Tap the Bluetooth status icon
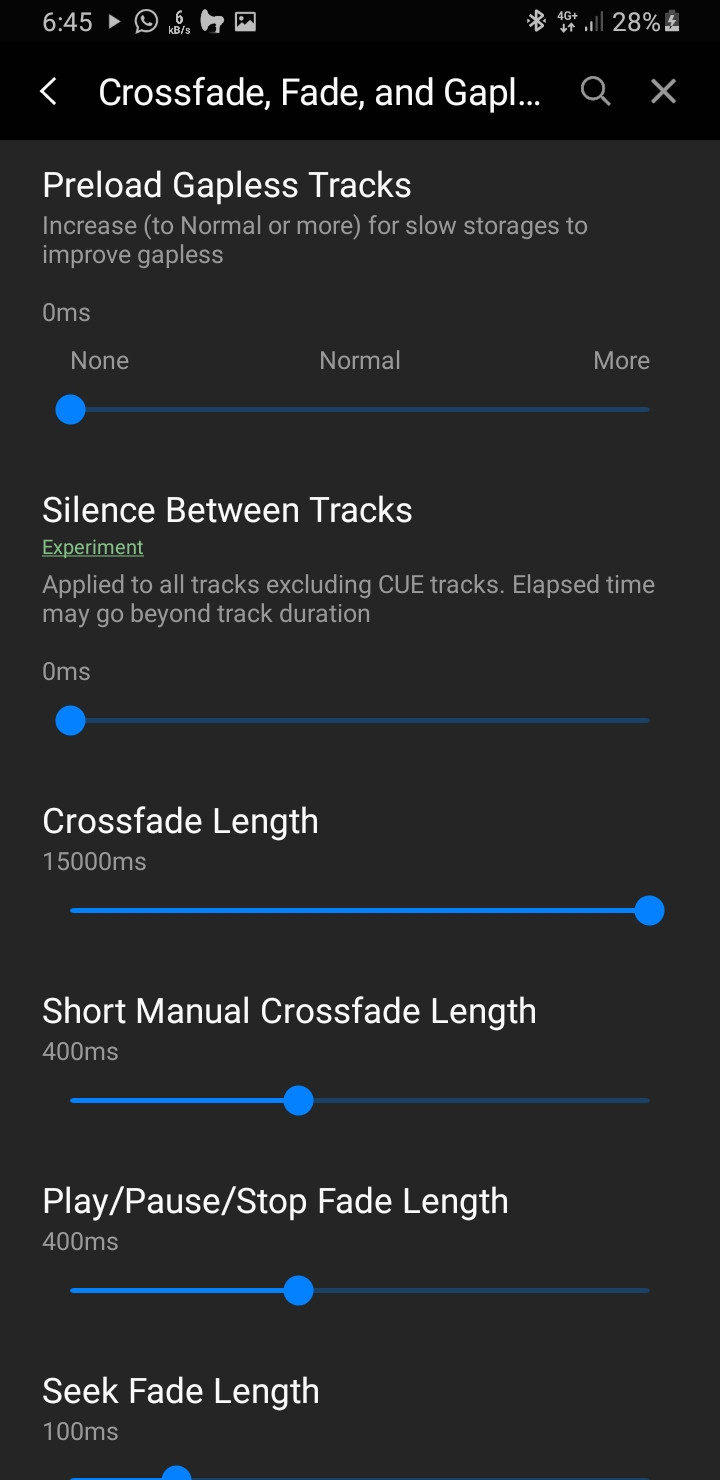The height and width of the screenshot is (1480, 720). (x=535, y=21)
